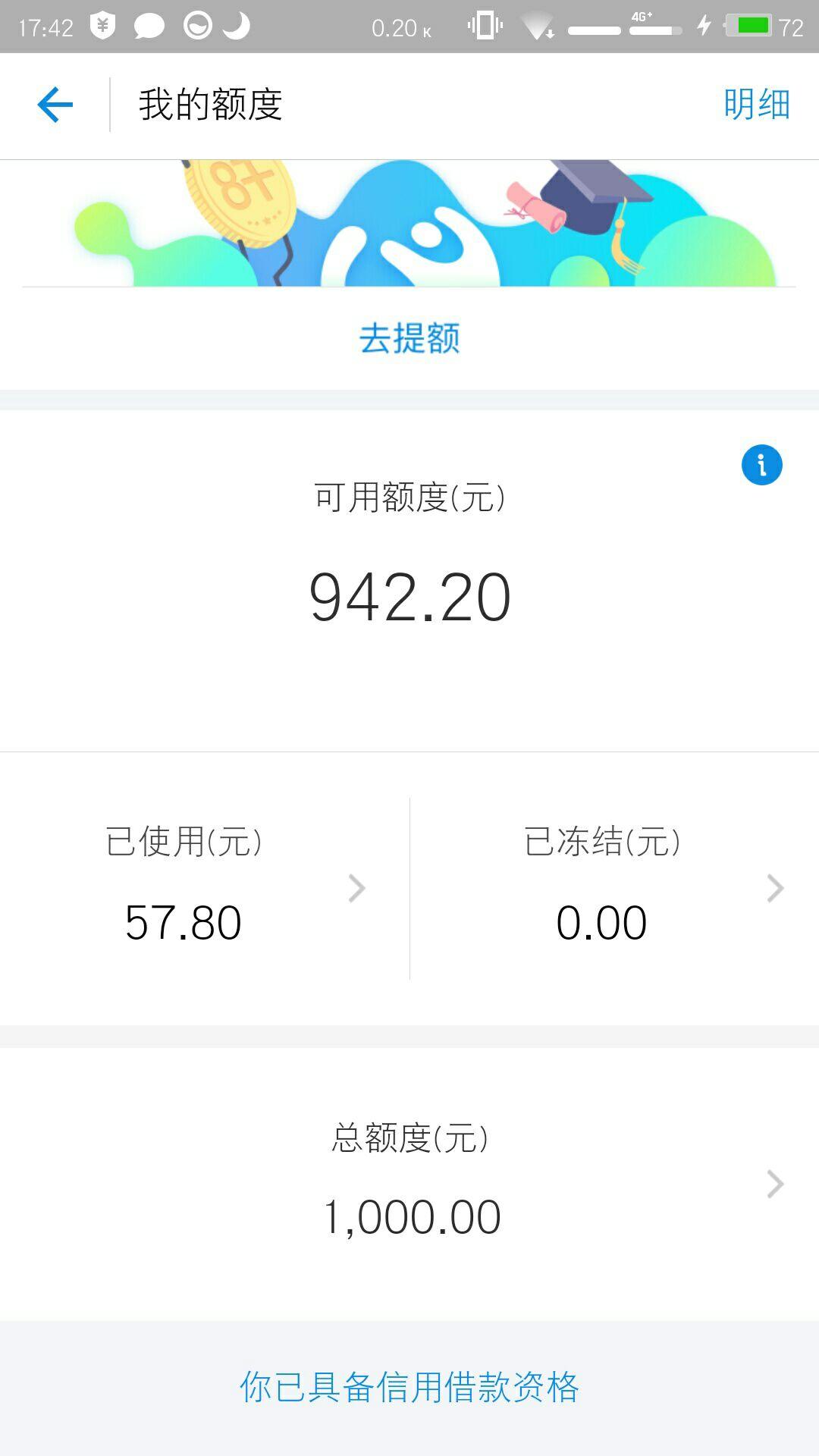Go back using the blue arrow

pos(55,105)
